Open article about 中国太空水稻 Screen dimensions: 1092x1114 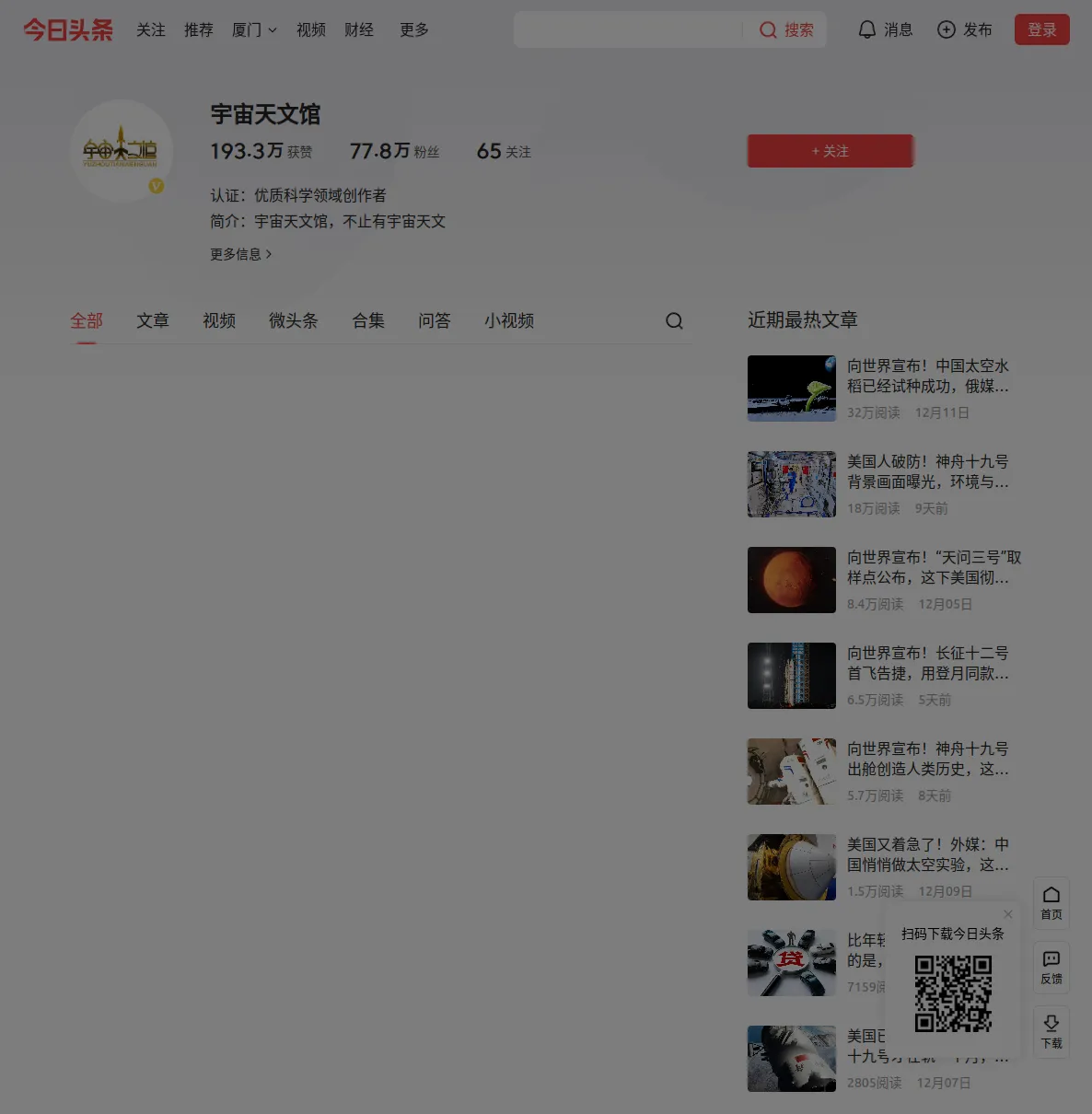click(927, 376)
